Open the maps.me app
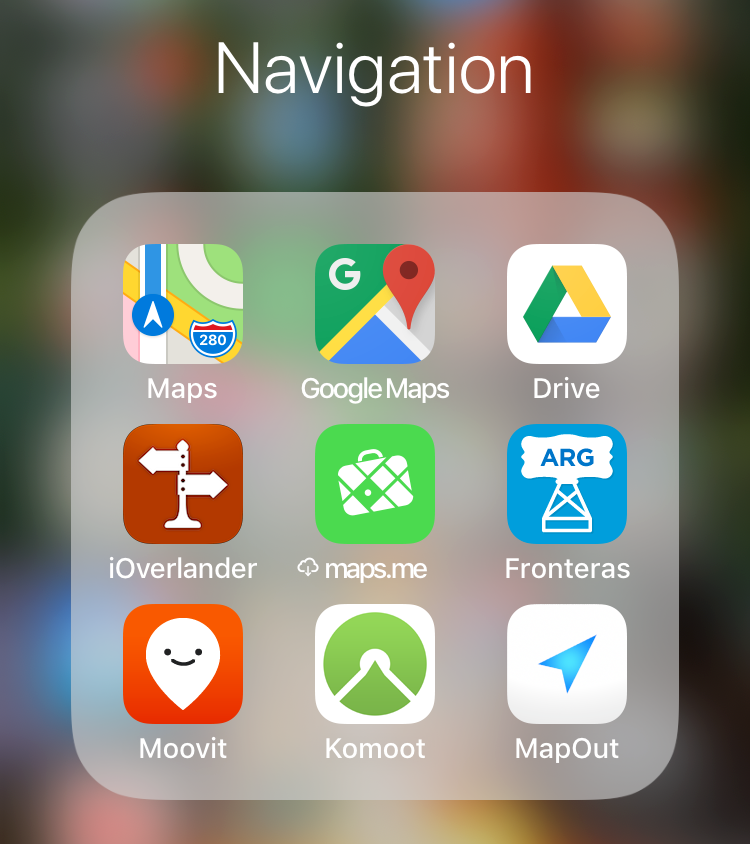 point(375,484)
